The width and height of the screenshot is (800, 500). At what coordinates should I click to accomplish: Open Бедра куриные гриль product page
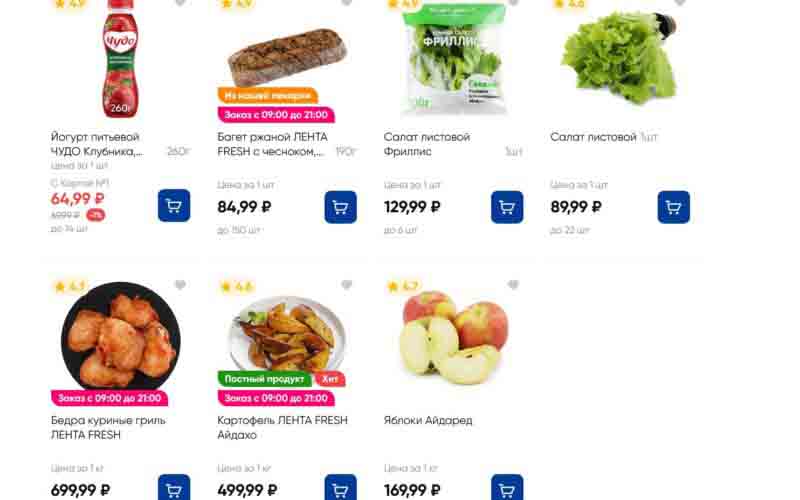(x=108, y=427)
